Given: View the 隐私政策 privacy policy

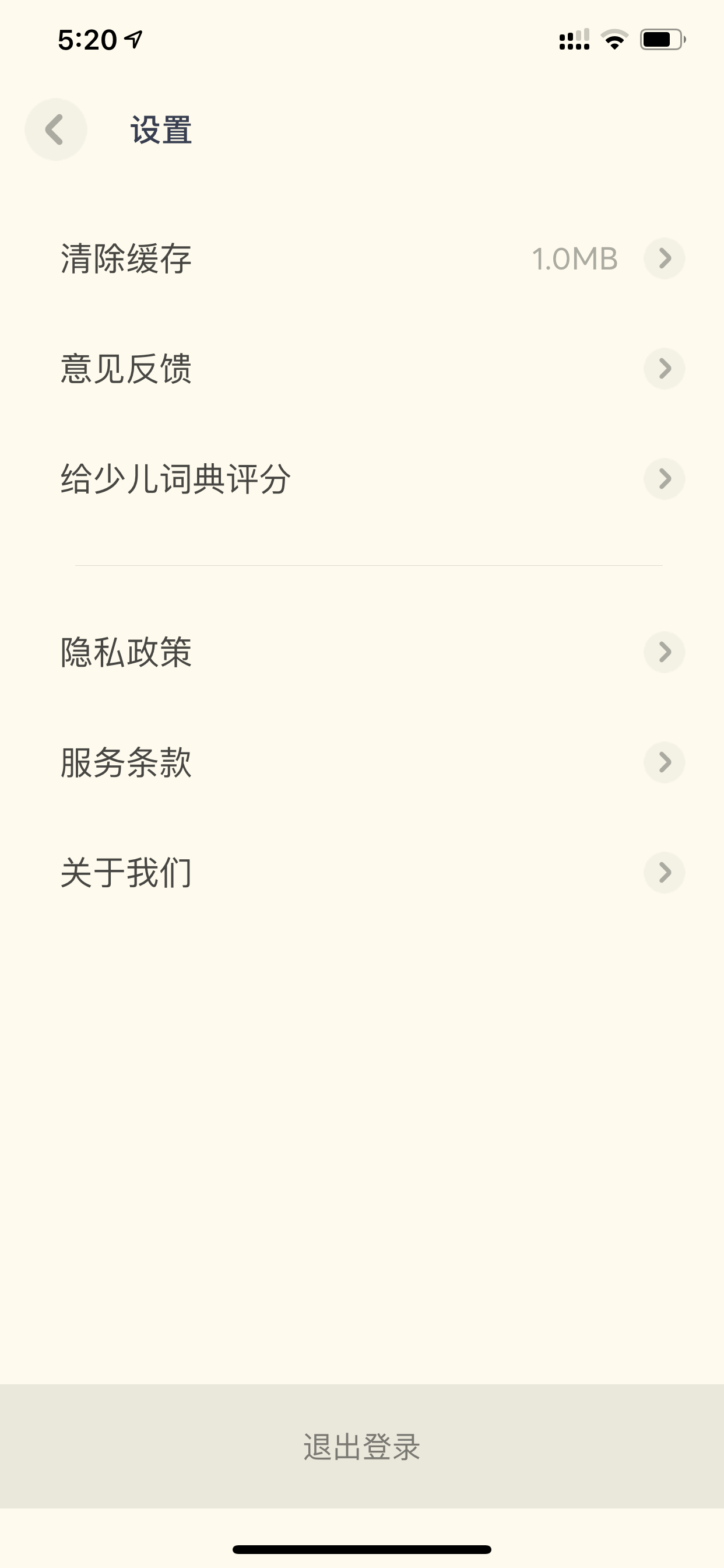Looking at the screenshot, I should pos(362,652).
